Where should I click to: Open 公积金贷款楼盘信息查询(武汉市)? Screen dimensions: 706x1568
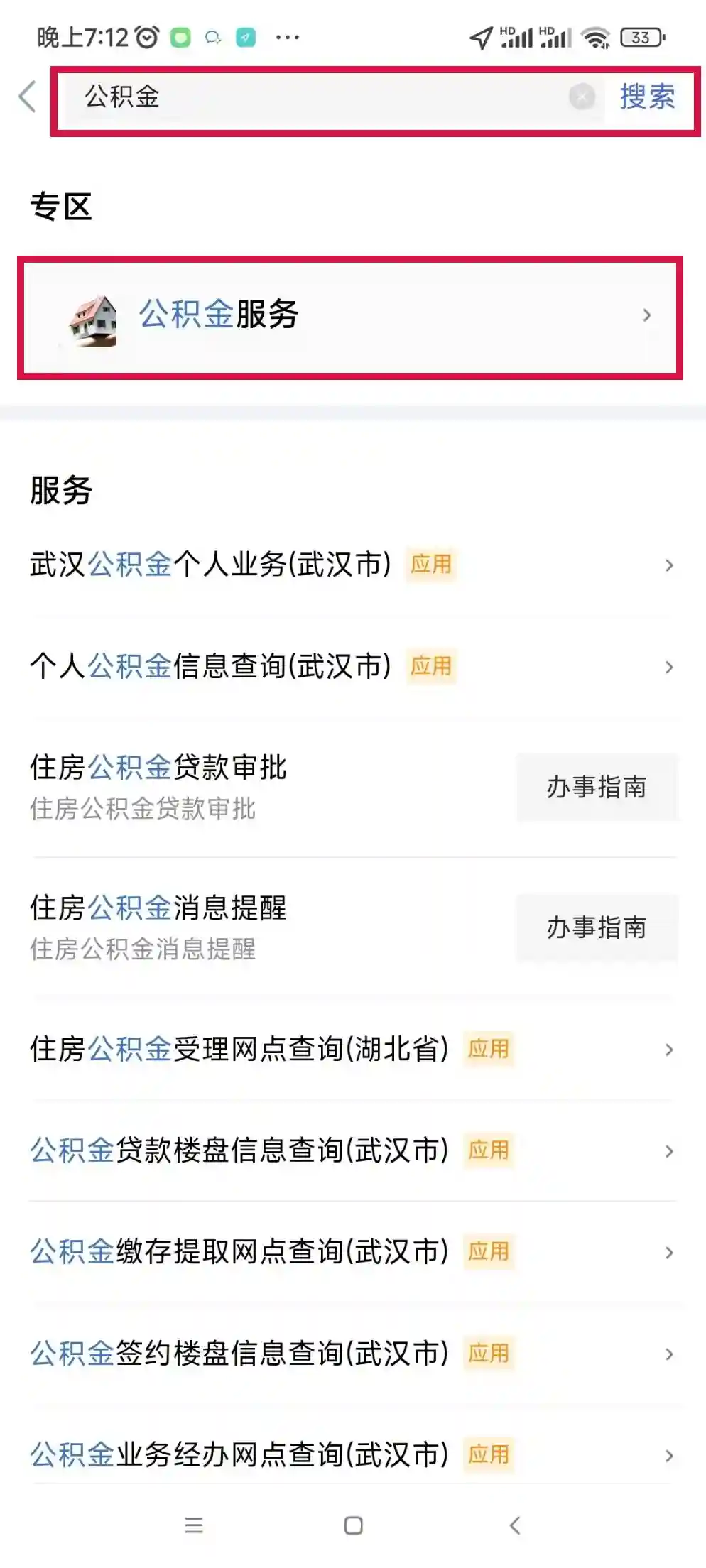click(352, 1151)
